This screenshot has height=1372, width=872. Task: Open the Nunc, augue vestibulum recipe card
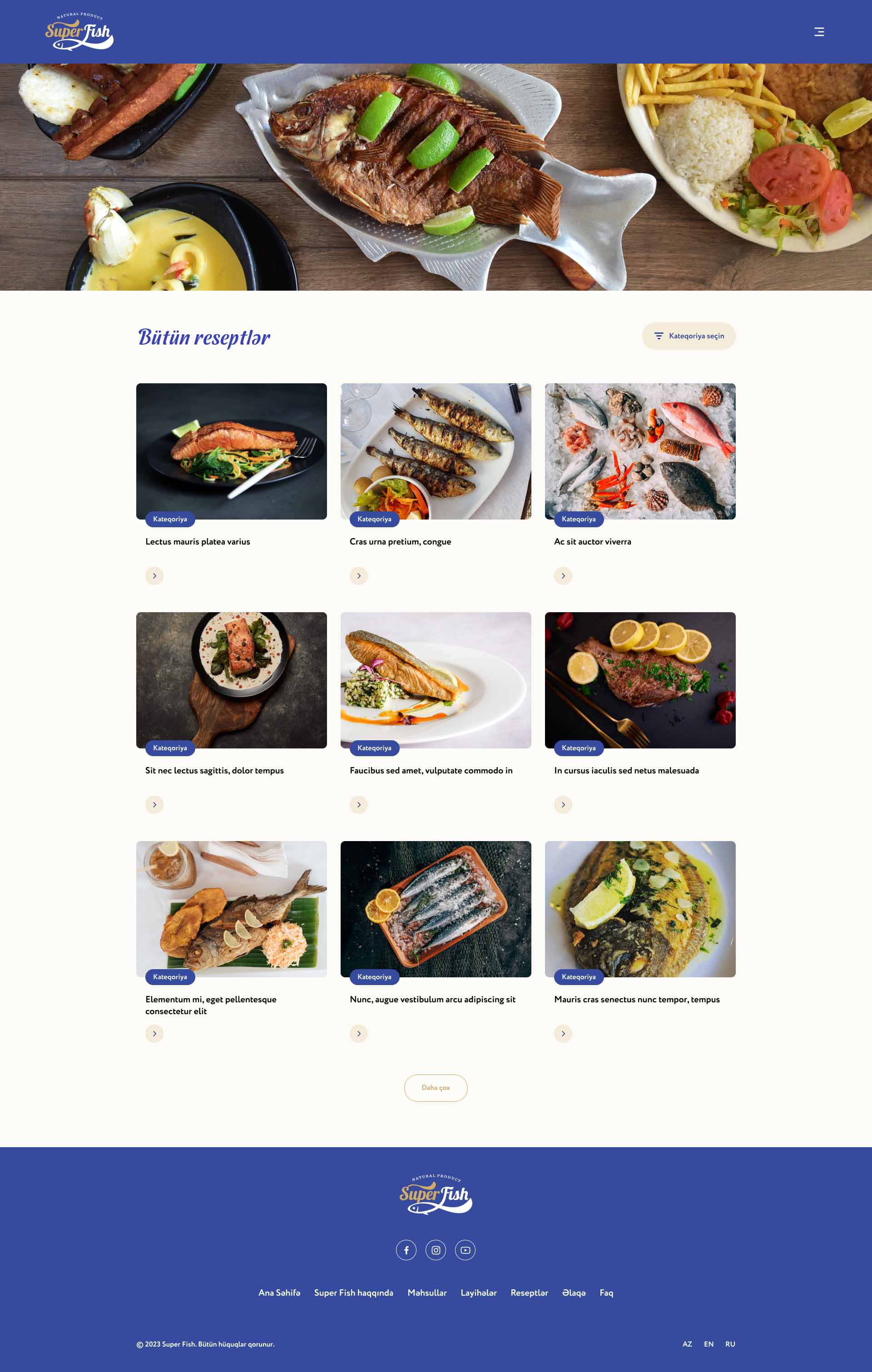coord(436,909)
